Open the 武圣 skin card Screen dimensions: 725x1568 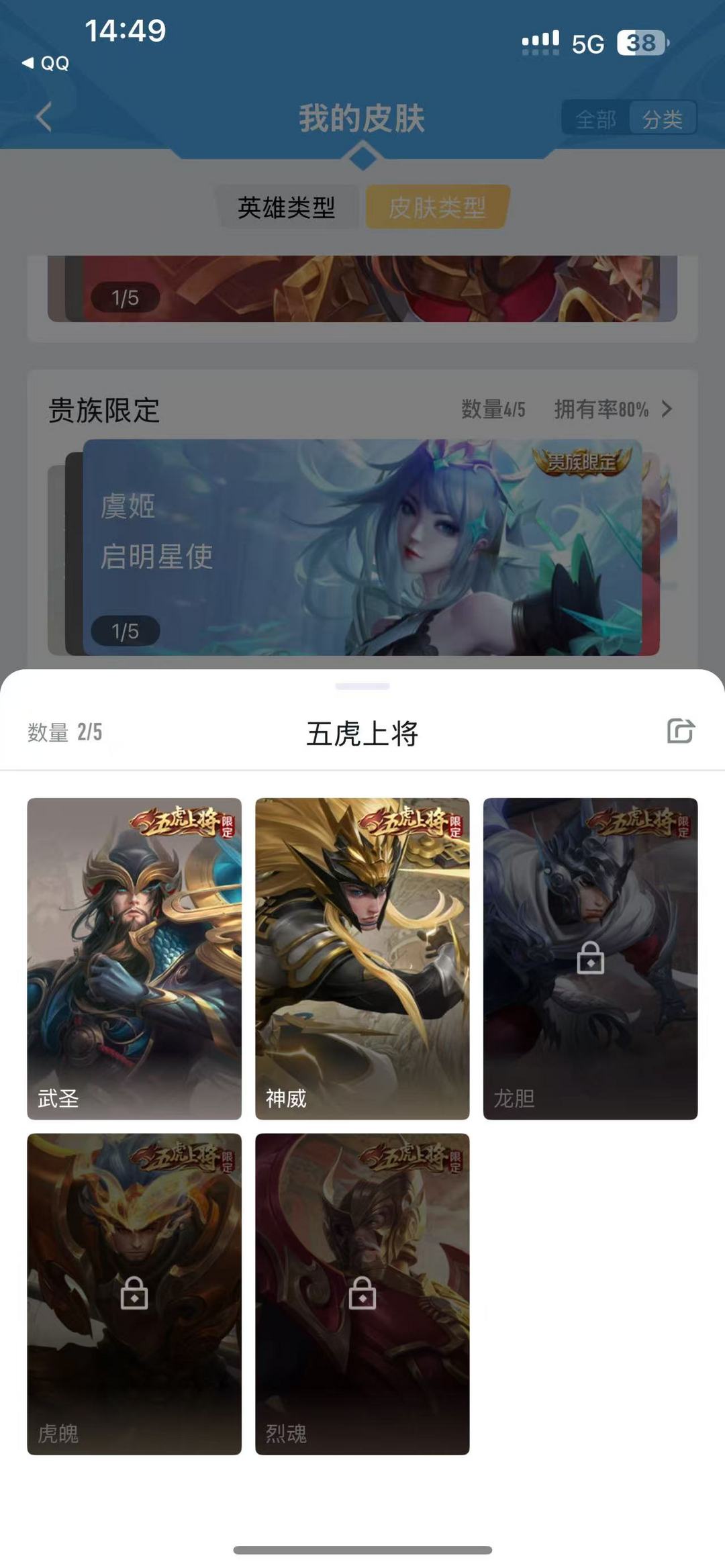click(134, 959)
